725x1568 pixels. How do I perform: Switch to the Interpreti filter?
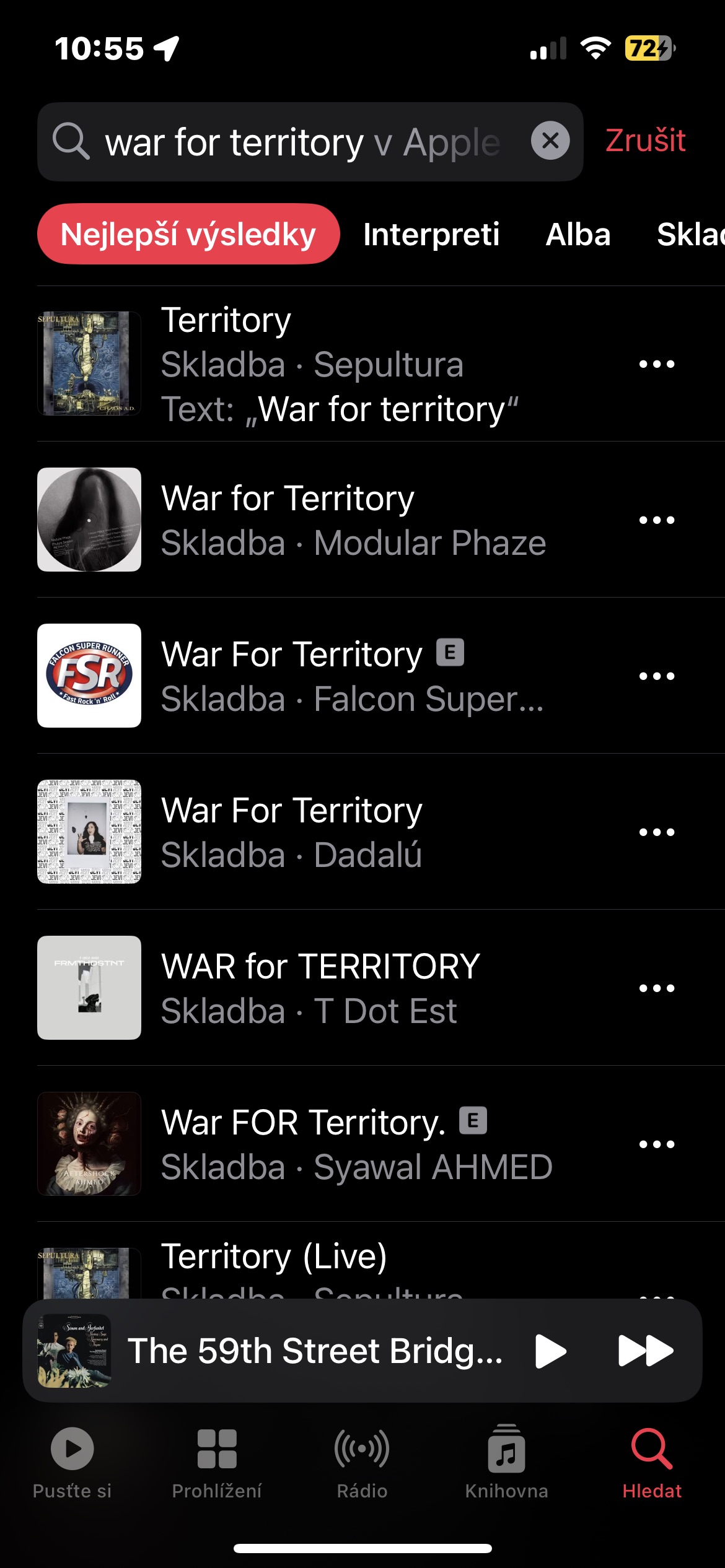(431, 235)
